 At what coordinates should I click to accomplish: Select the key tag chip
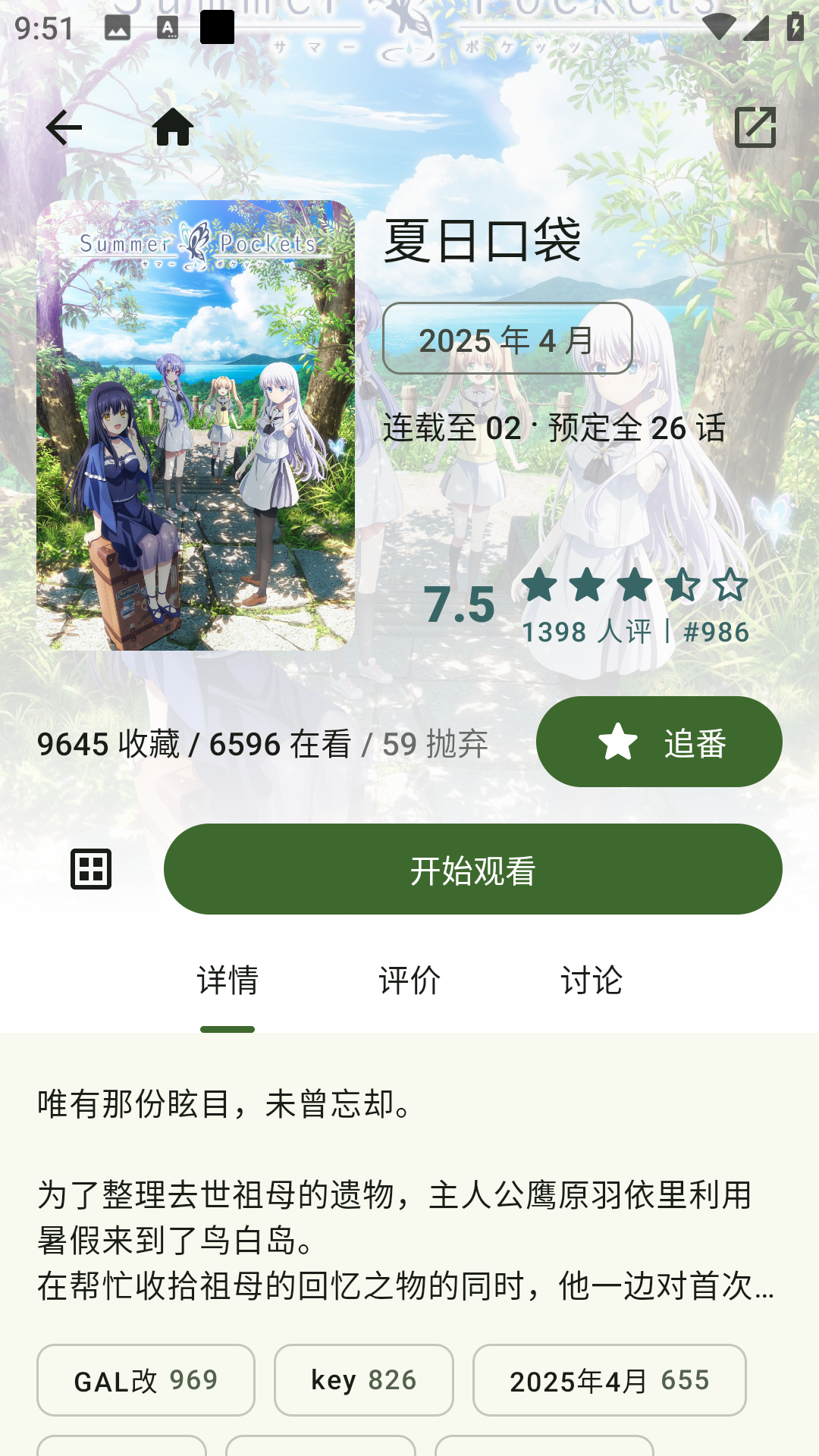coord(363,1380)
